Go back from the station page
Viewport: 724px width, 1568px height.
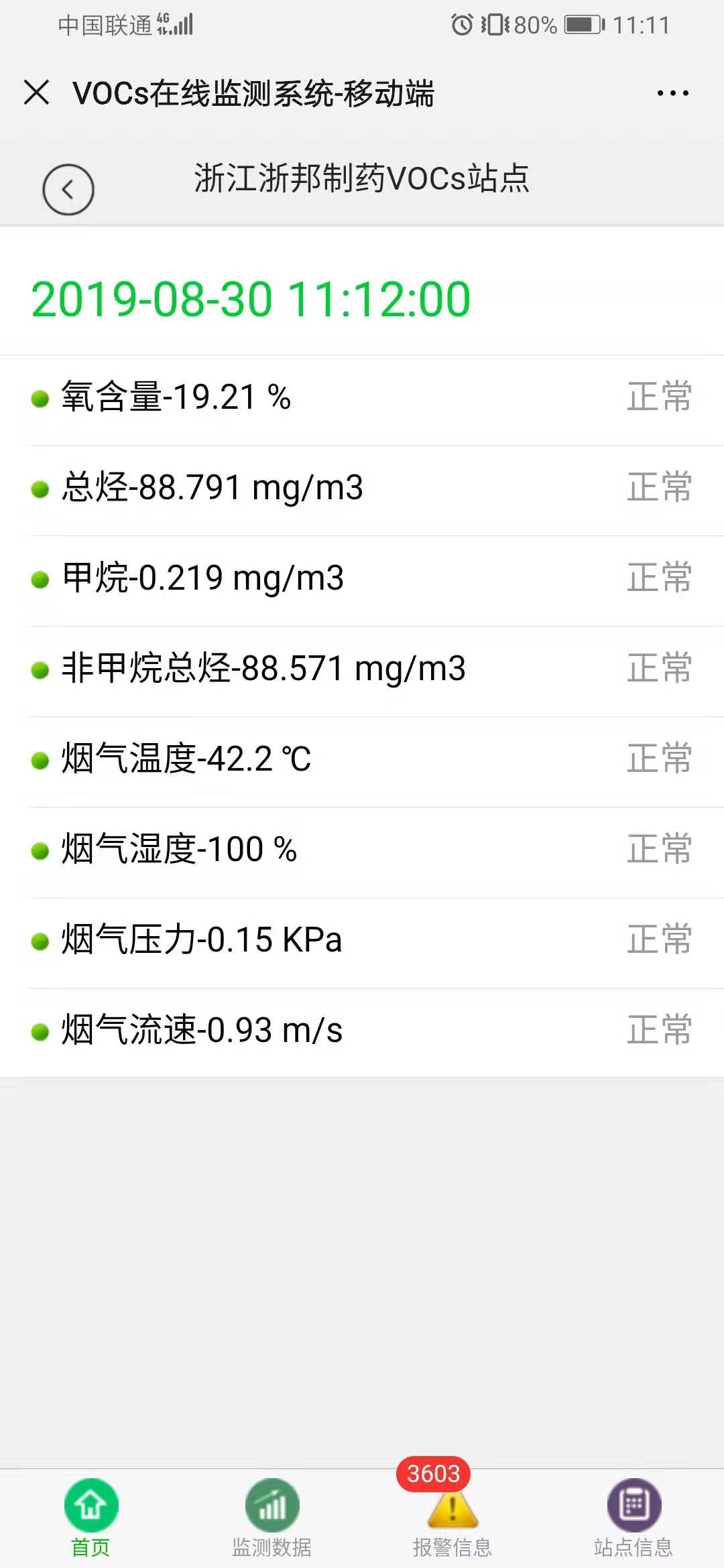point(68,190)
